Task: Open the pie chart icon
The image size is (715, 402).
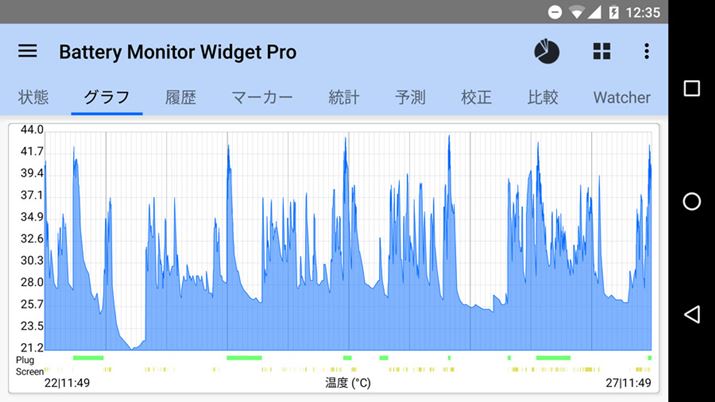Action: pyautogui.click(x=547, y=51)
